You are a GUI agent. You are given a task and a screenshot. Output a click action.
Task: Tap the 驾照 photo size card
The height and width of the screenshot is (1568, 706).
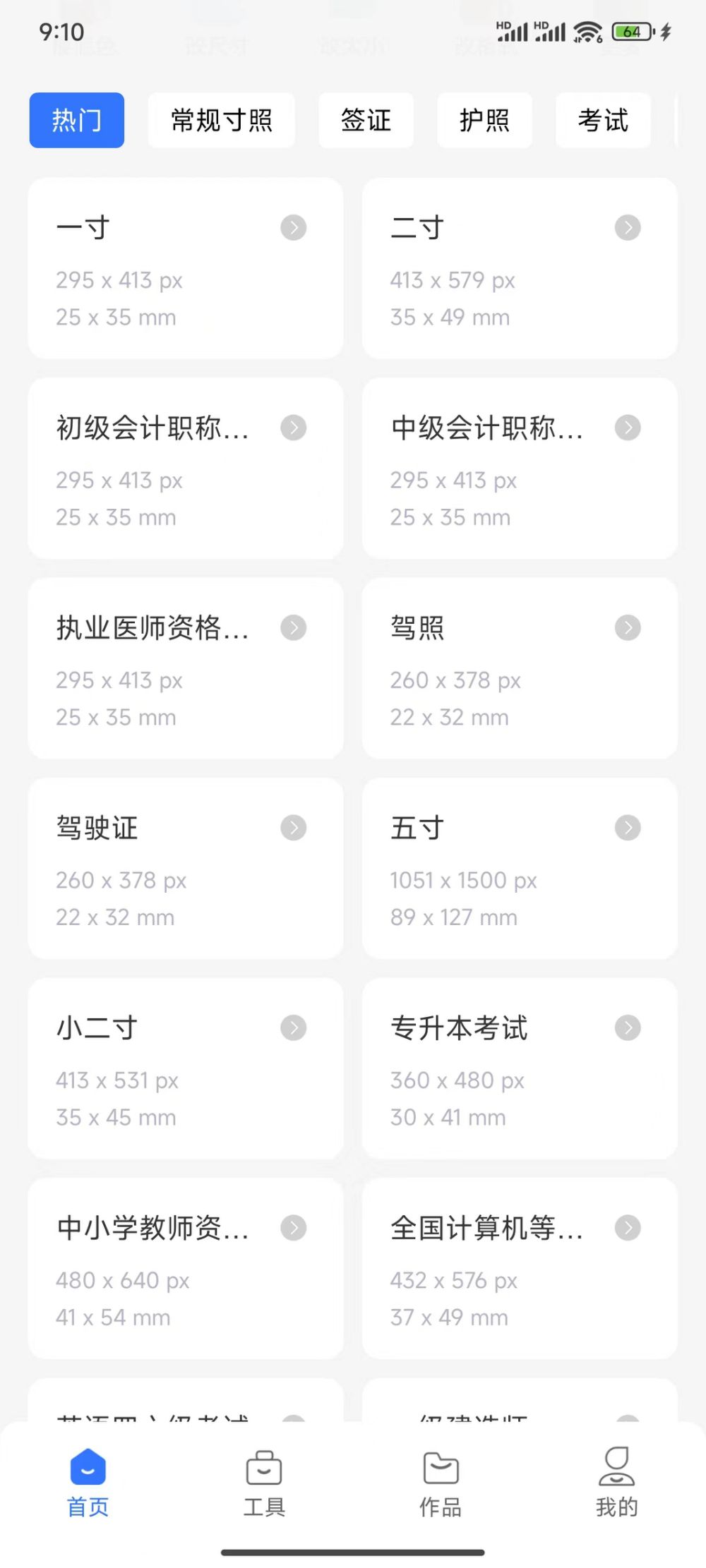coord(520,668)
